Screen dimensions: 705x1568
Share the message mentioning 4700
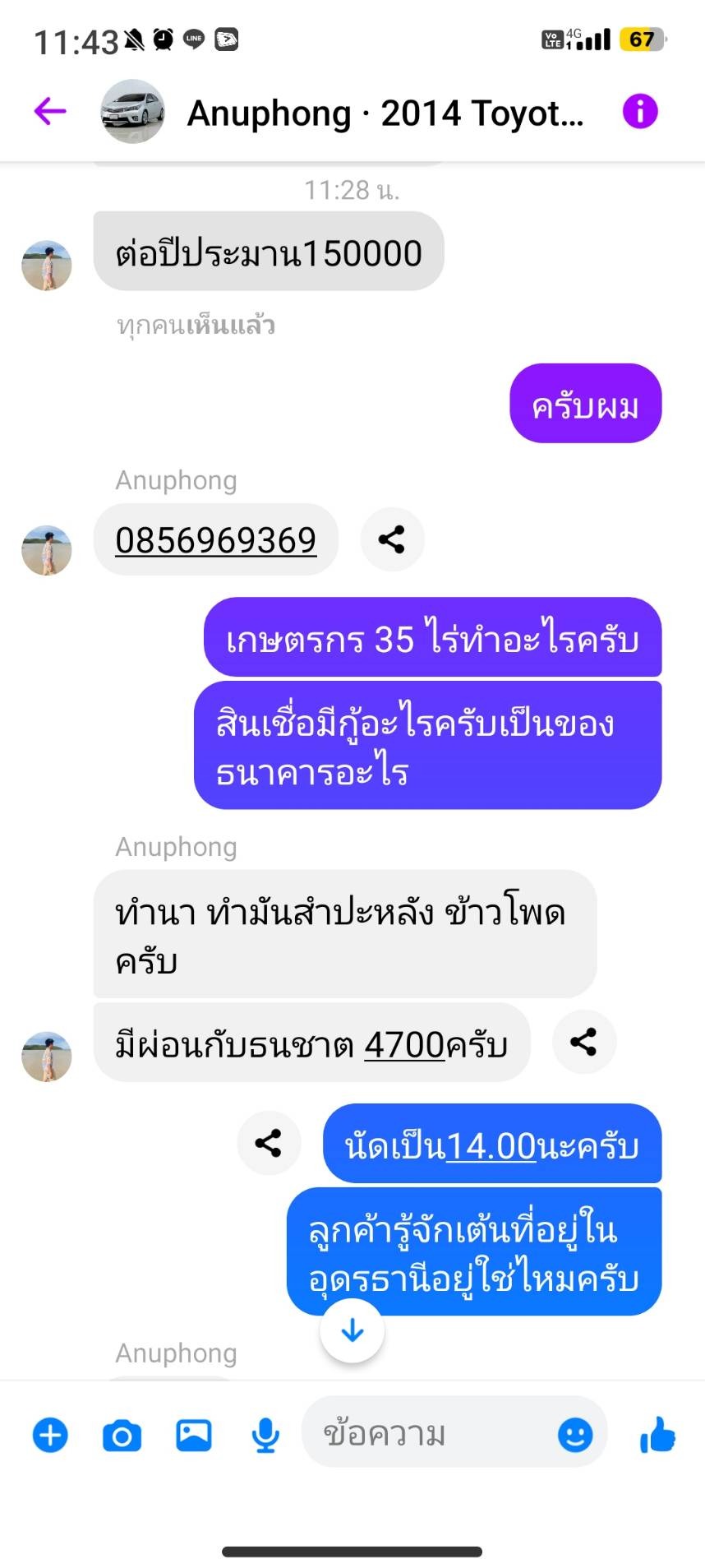pyautogui.click(x=583, y=1043)
